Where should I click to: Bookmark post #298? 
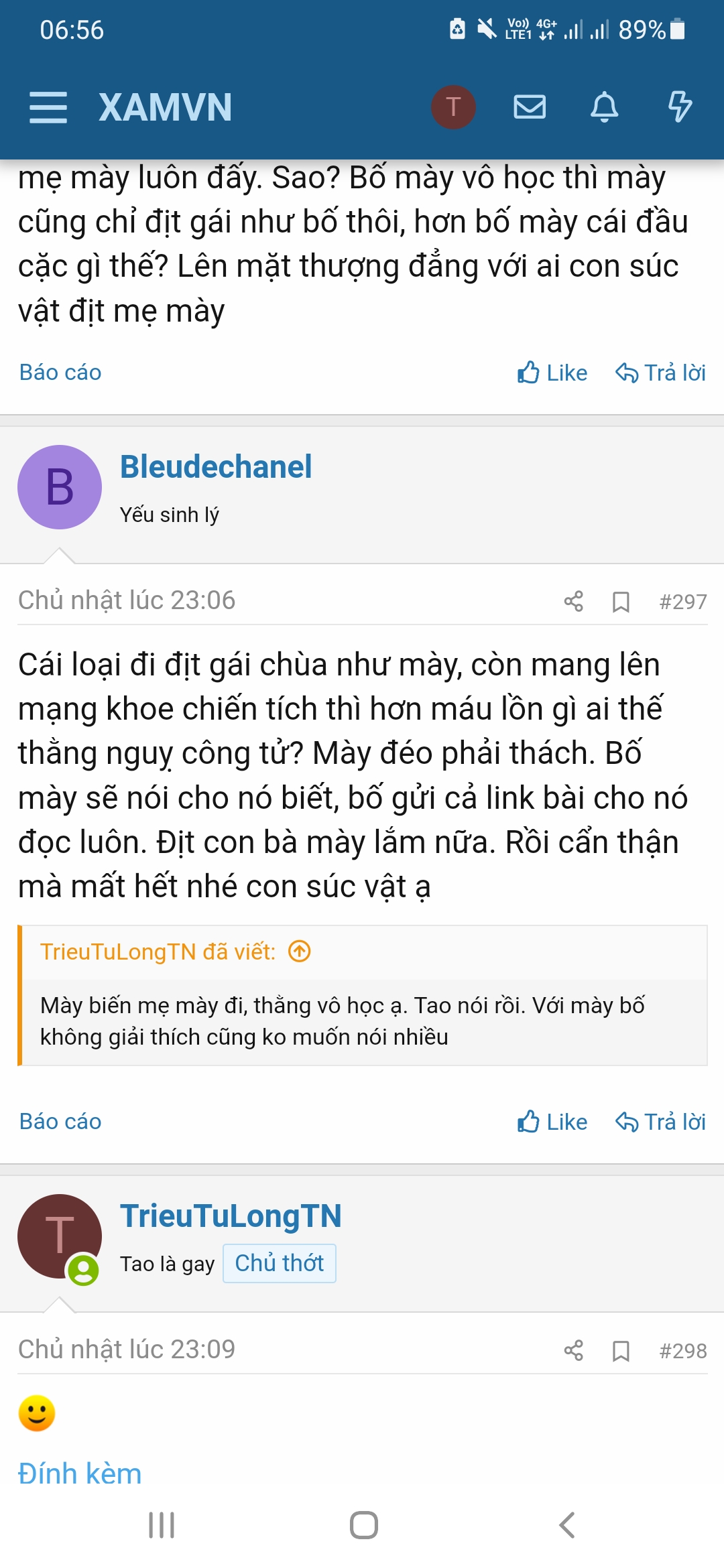pos(621,1351)
